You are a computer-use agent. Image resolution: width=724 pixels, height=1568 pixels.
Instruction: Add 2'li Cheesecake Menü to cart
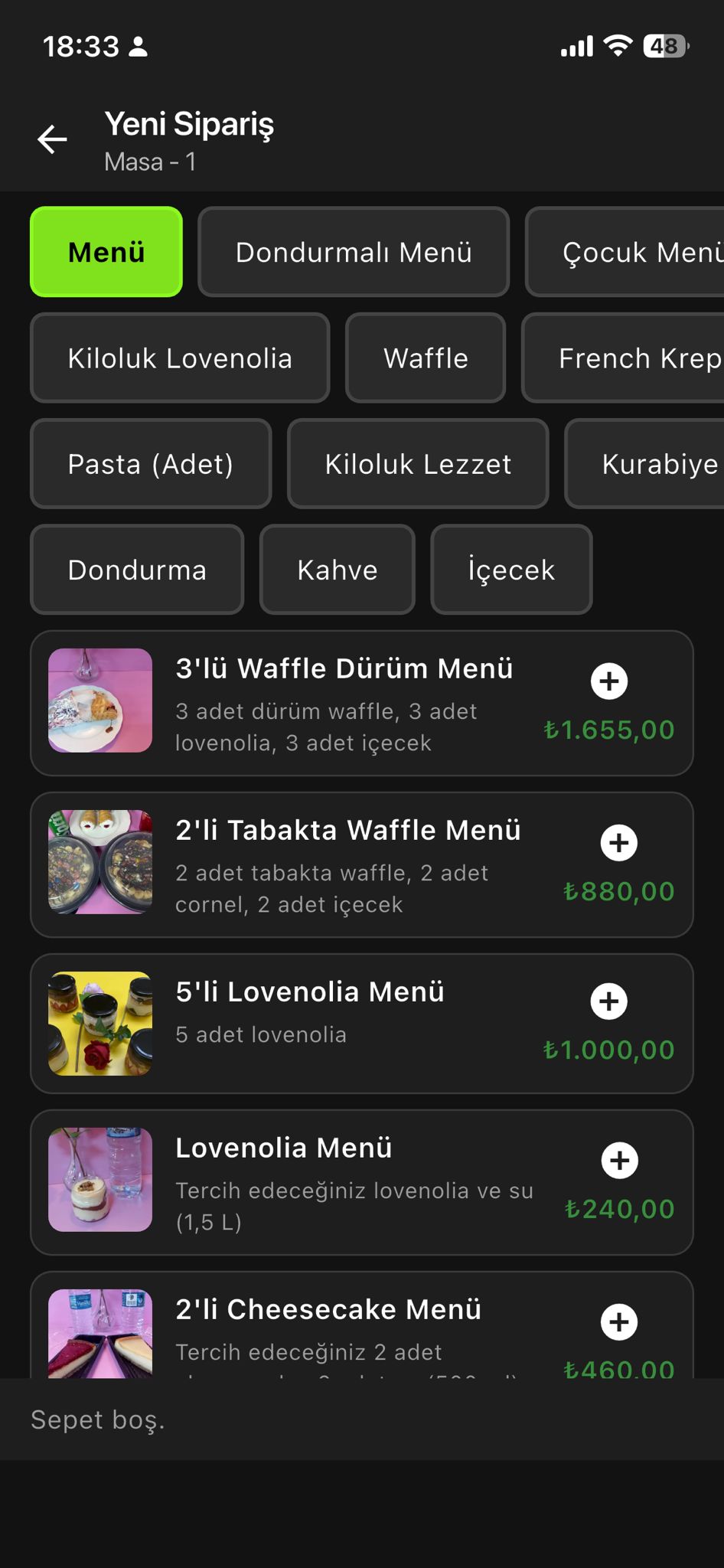pyautogui.click(x=619, y=1321)
